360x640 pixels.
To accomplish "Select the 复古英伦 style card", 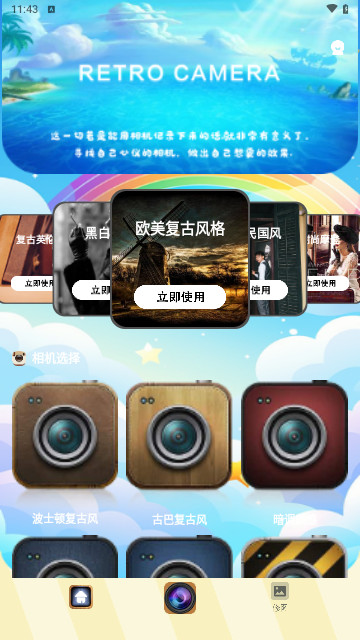I will pos(27,259).
